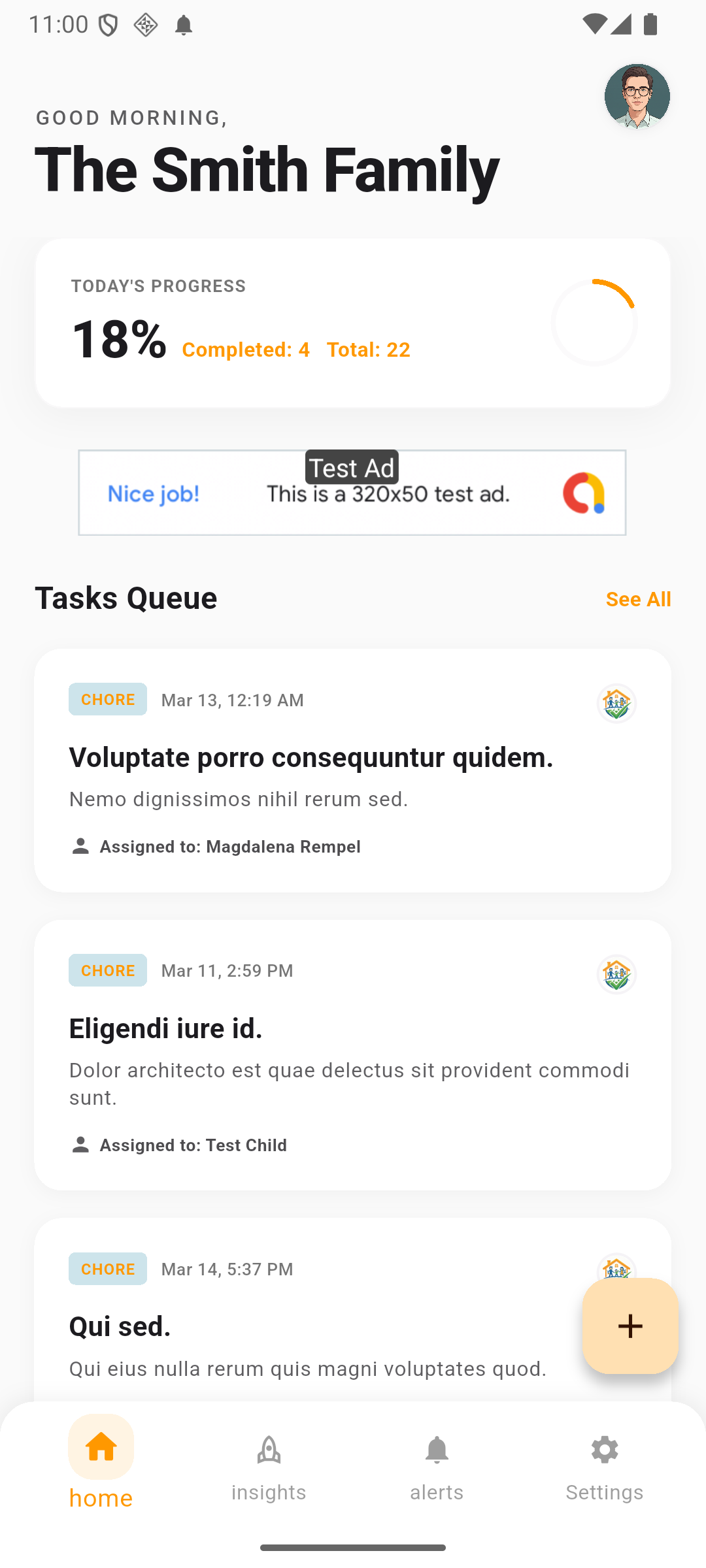Click the person icon beside Test Child
This screenshot has height=1568, width=706.
[x=80, y=1145]
